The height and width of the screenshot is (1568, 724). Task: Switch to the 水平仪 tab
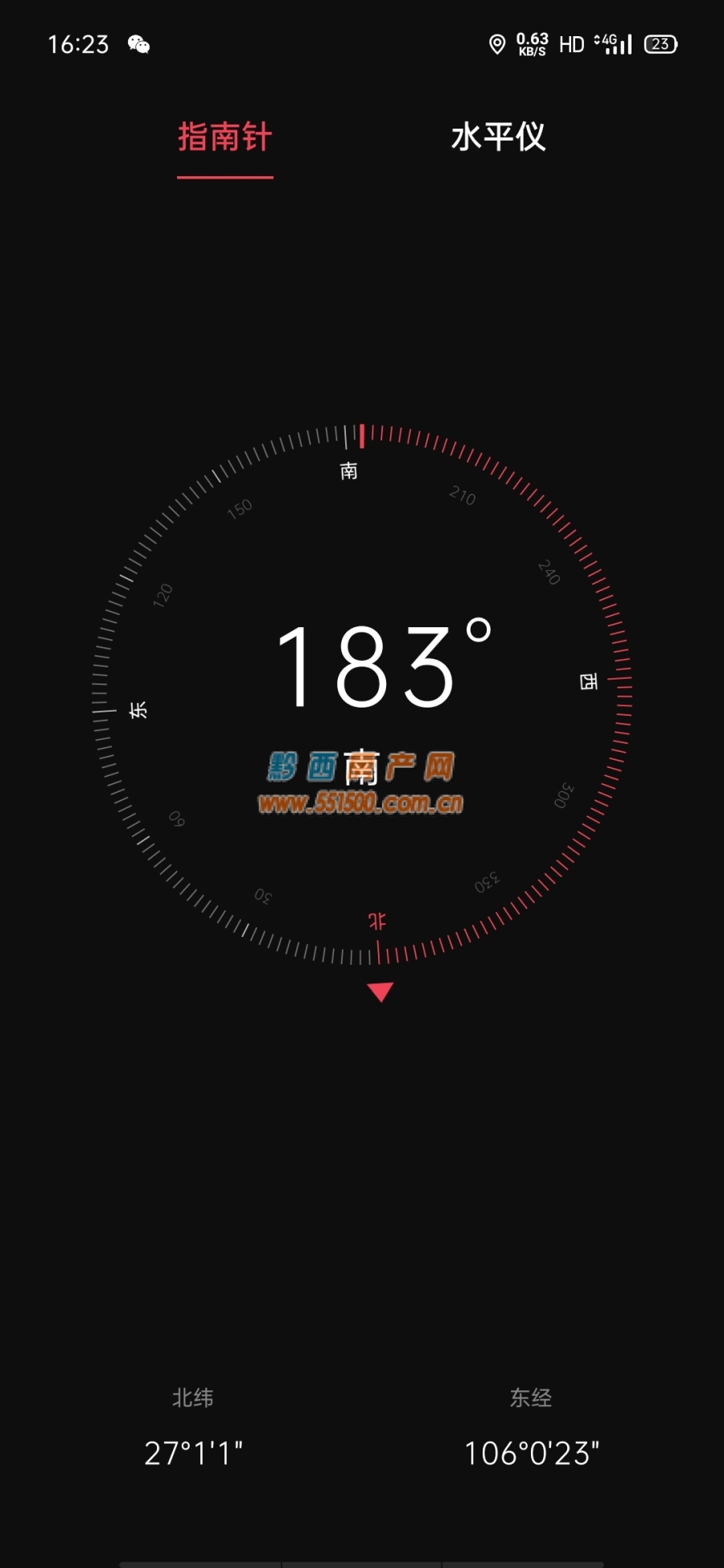498,138
